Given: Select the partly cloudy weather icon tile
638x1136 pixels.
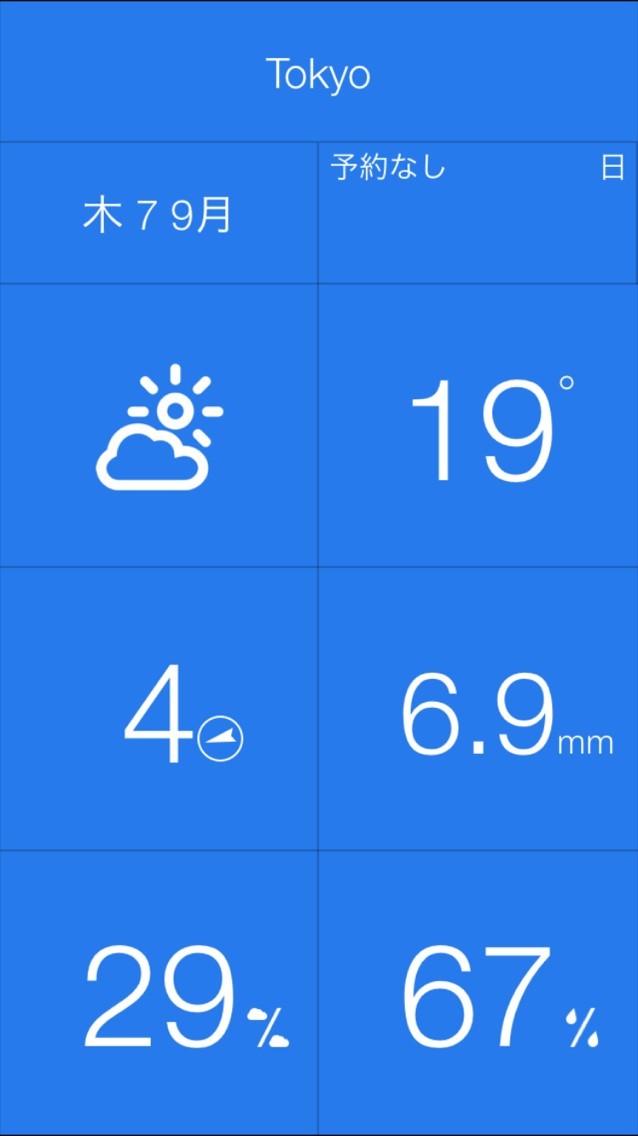Looking at the screenshot, I should [x=158, y=426].
